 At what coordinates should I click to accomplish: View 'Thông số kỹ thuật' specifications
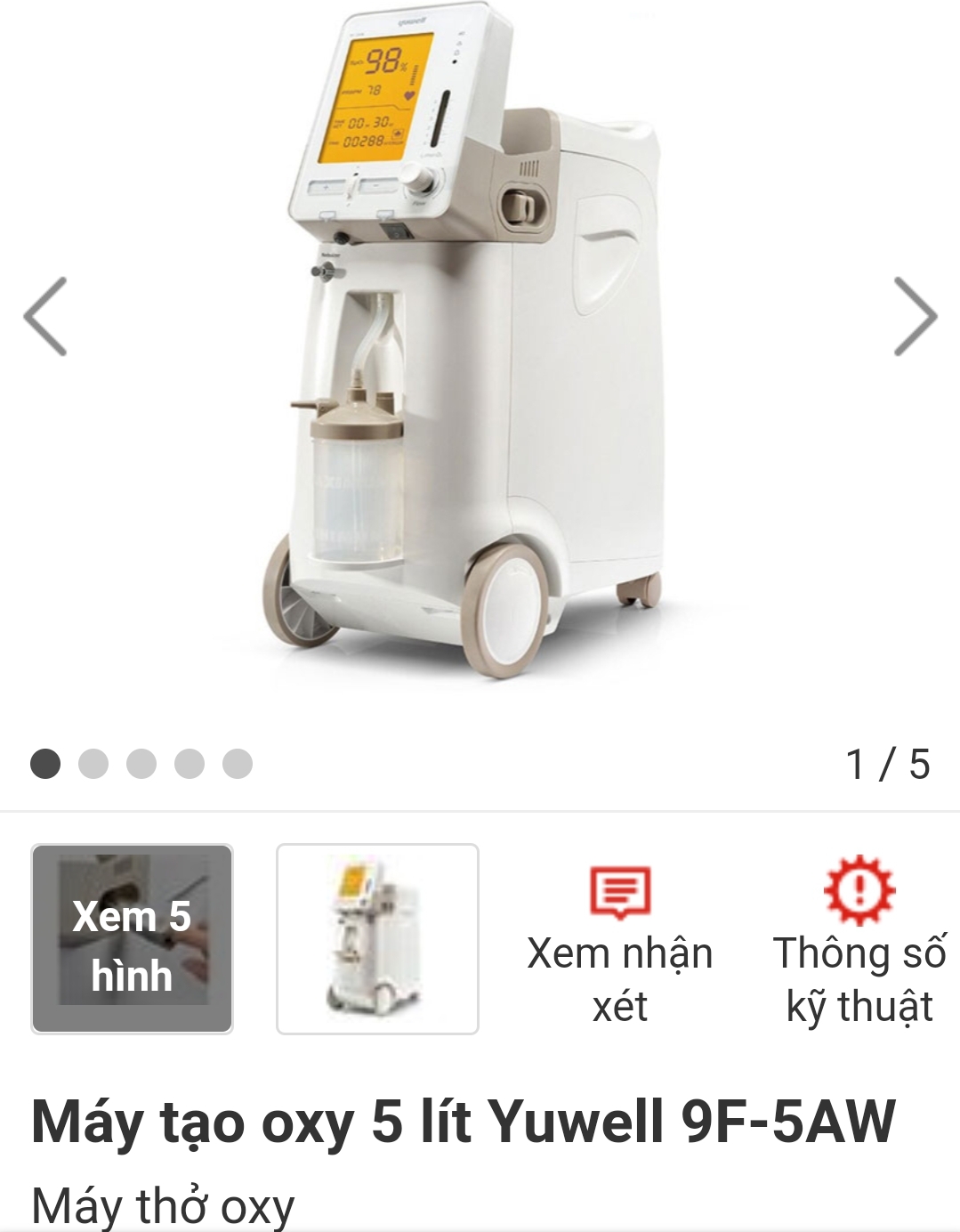(859, 944)
